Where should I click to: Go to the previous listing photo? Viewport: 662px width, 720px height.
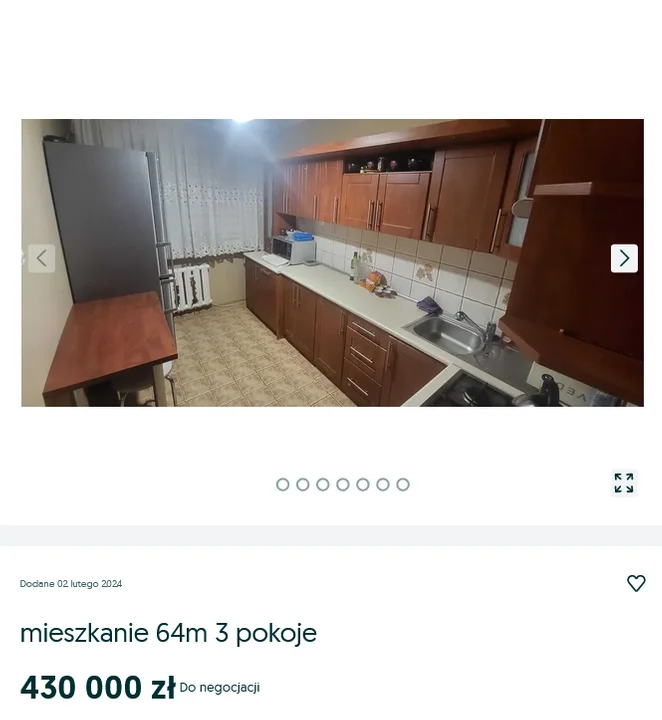(x=41, y=258)
